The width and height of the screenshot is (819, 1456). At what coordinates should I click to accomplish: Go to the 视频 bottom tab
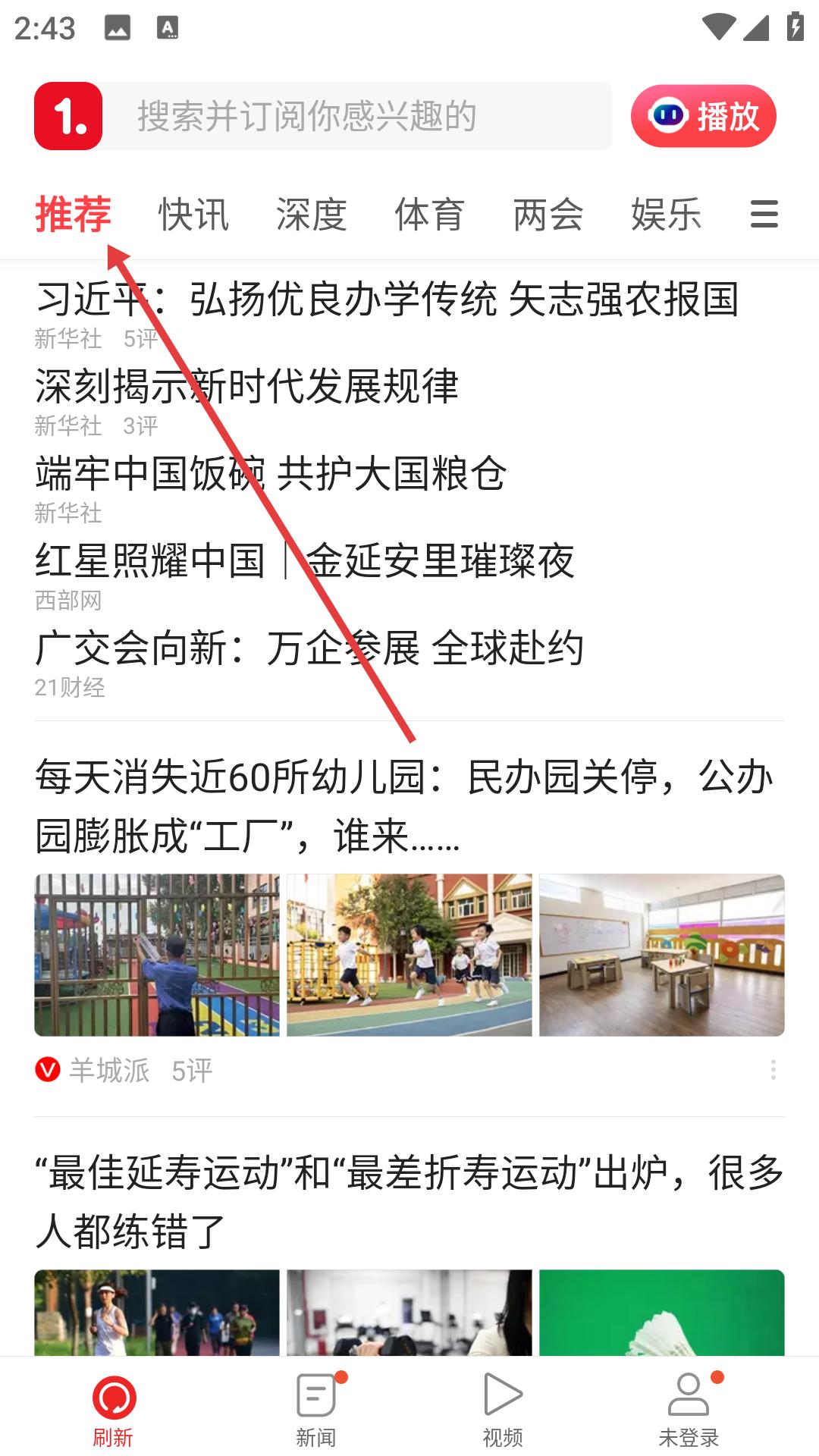click(x=502, y=1410)
